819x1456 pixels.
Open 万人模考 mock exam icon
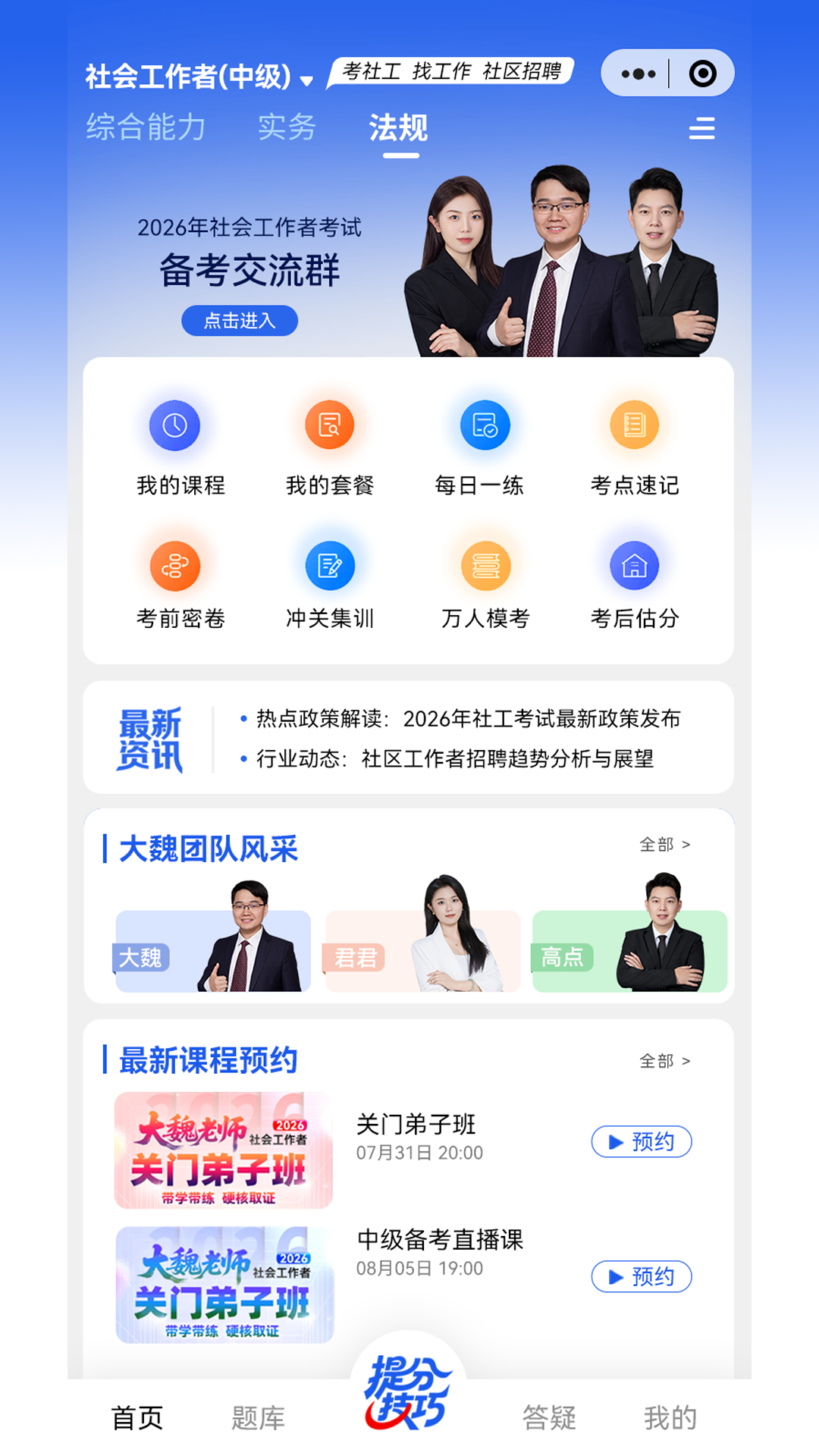pos(485,565)
